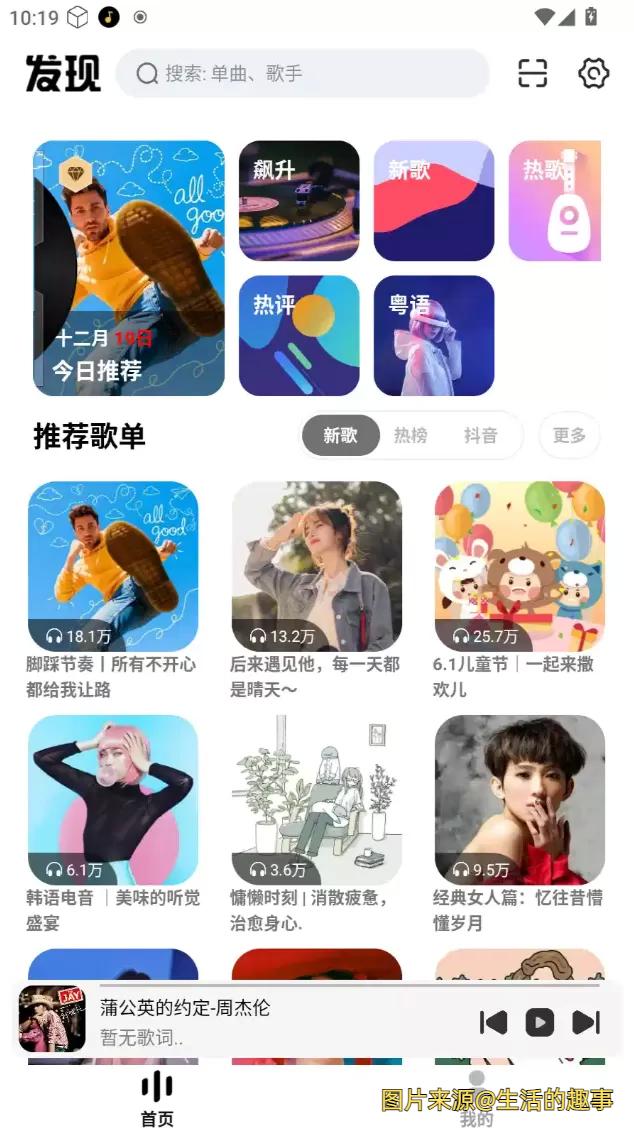Open the 6.1儿童节 playlist
This screenshot has width=634, height=1135.
519,566
